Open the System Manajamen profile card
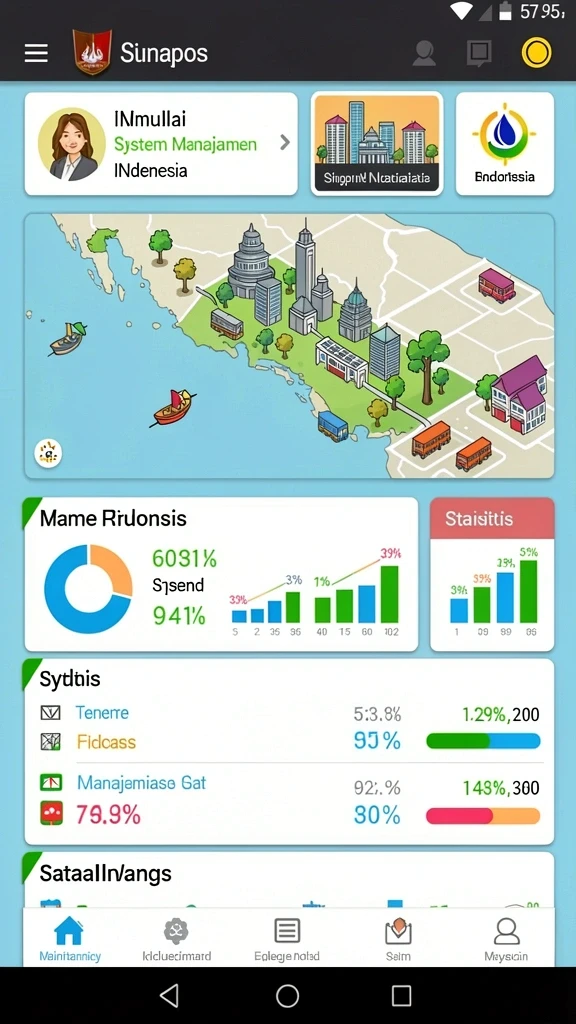576x1024 pixels. 161,144
